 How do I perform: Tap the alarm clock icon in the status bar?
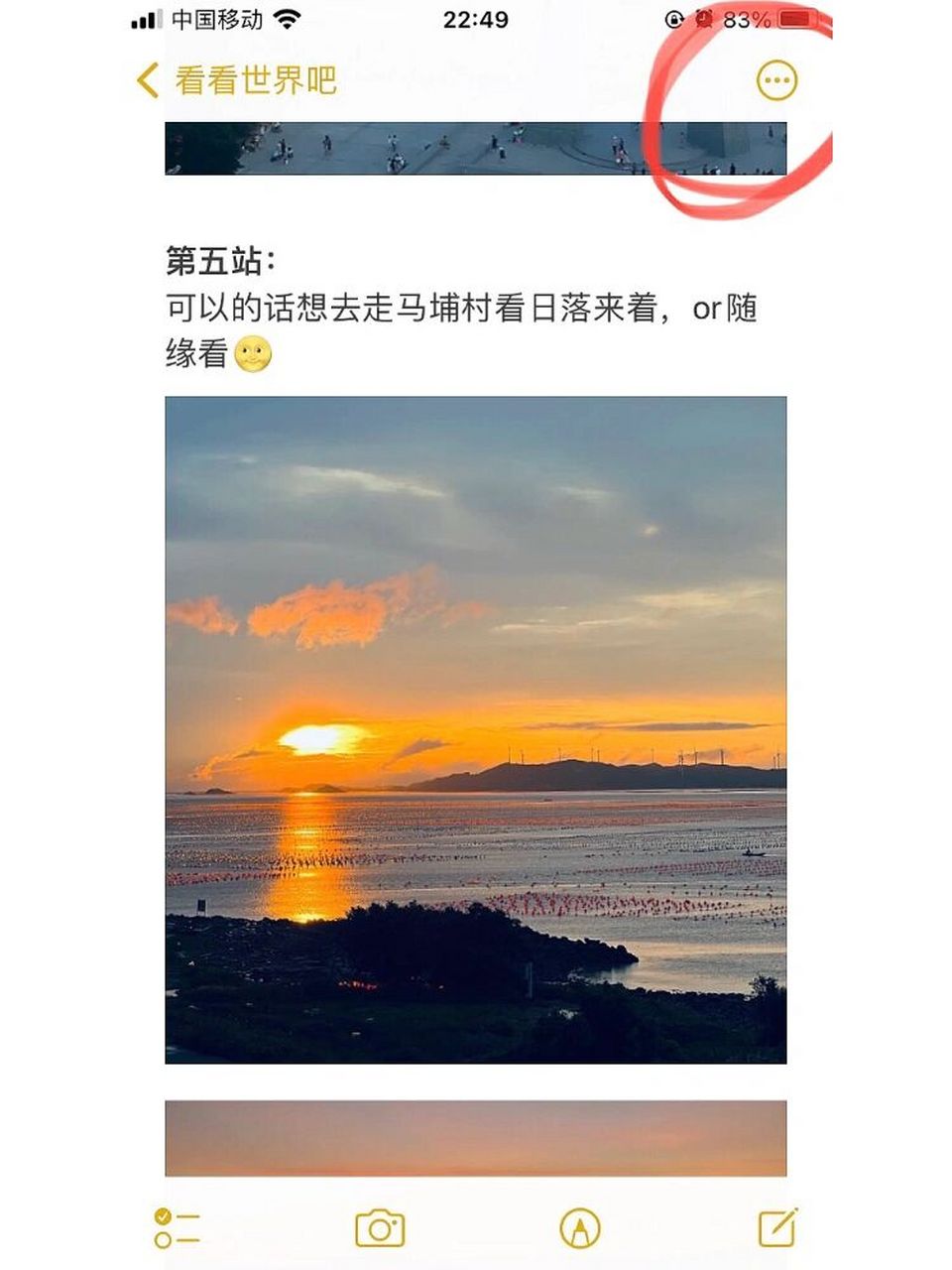click(x=704, y=18)
